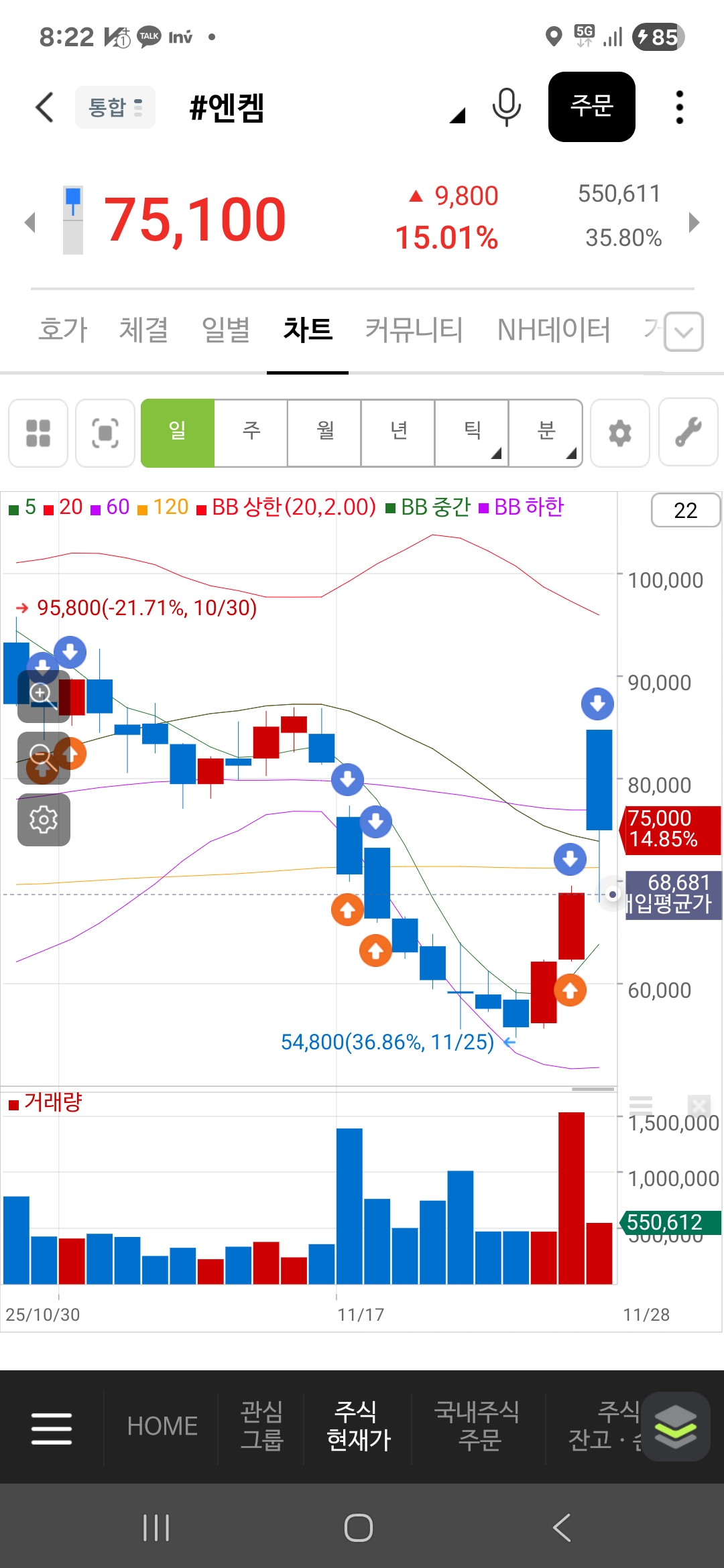Image resolution: width=724 pixels, height=1568 pixels.
Task: Open chart tools with the wrench icon
Action: point(688,433)
